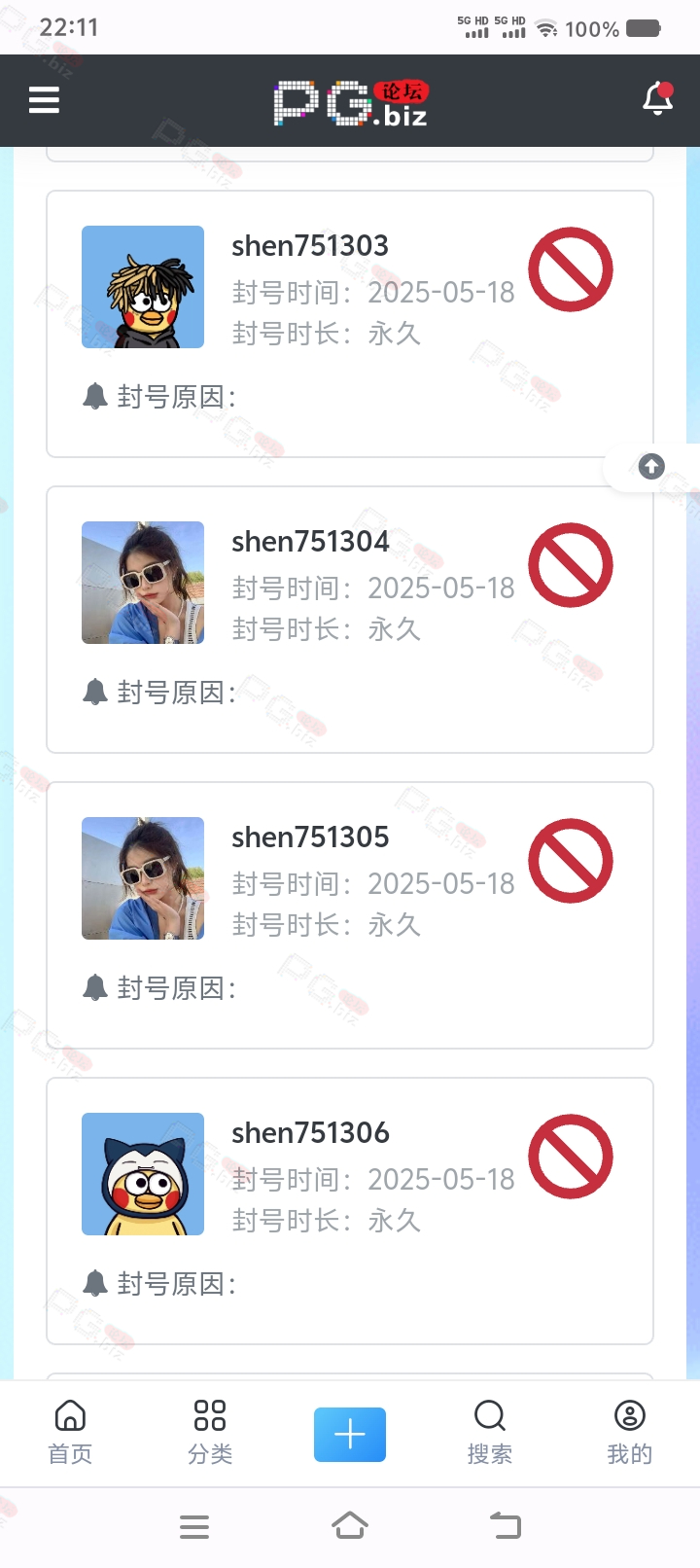
Task: Create a new post with plus button
Action: [x=350, y=1434]
